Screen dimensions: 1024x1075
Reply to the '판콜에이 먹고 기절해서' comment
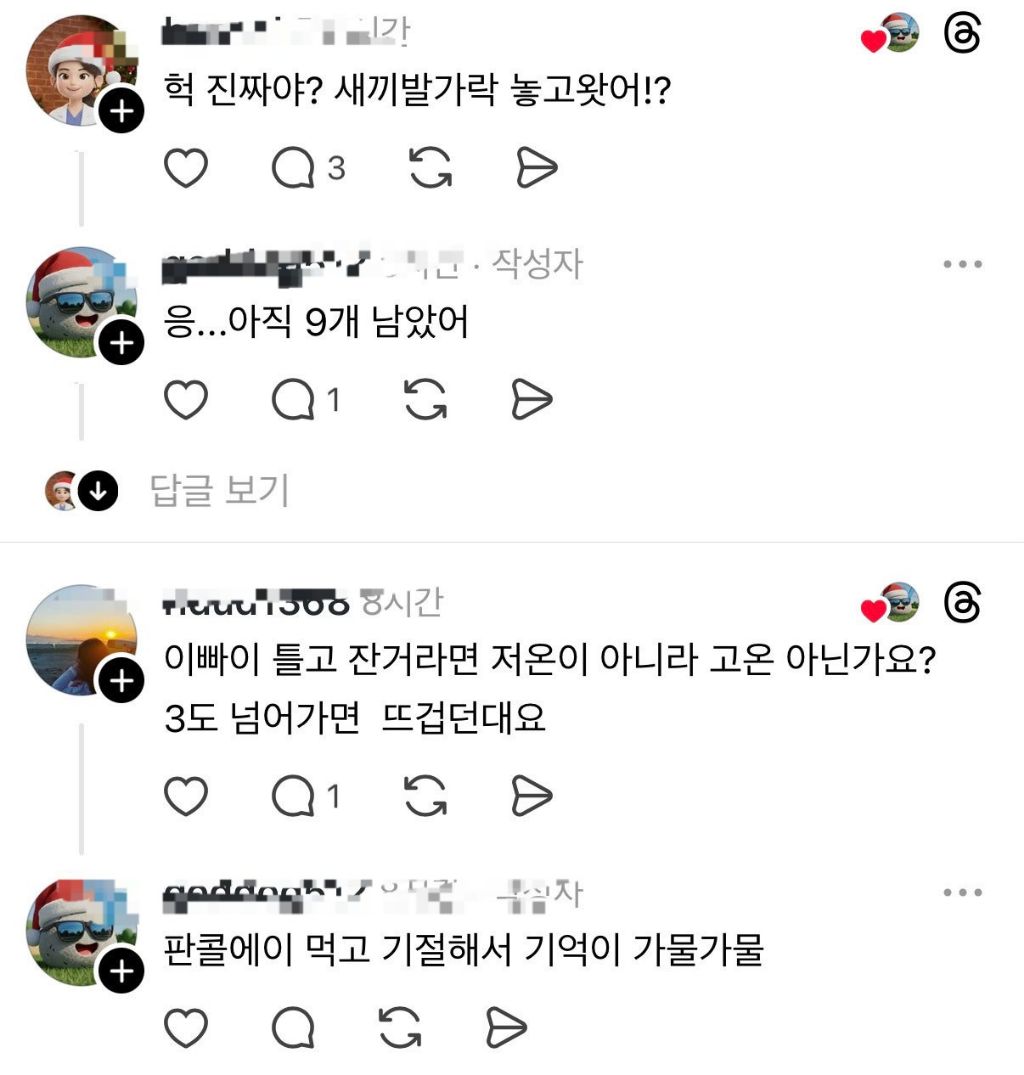pos(293,1027)
